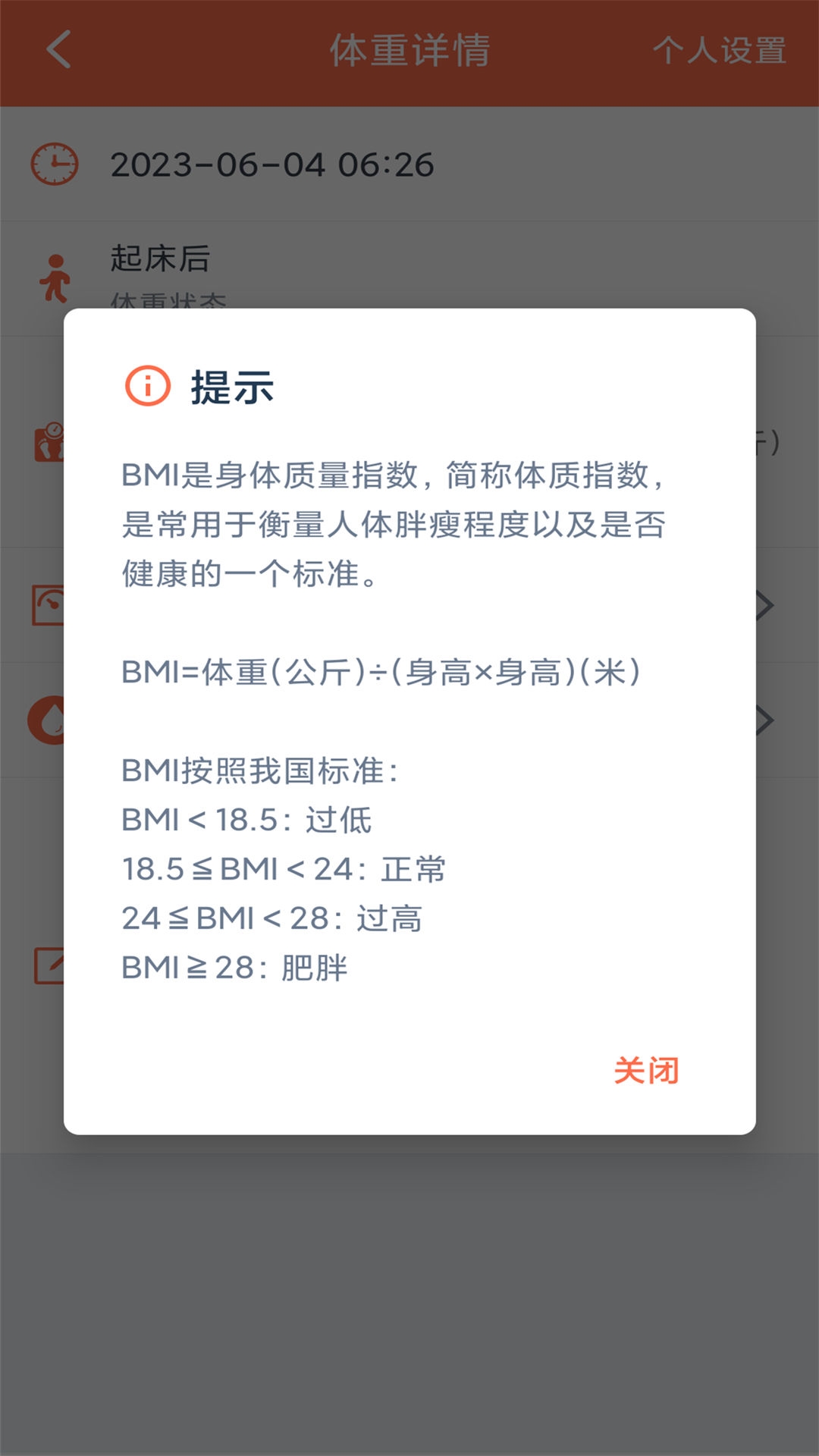The image size is (819, 1456).
Task: Click the dimmed area below the dialog
Action: [x=409, y=1289]
